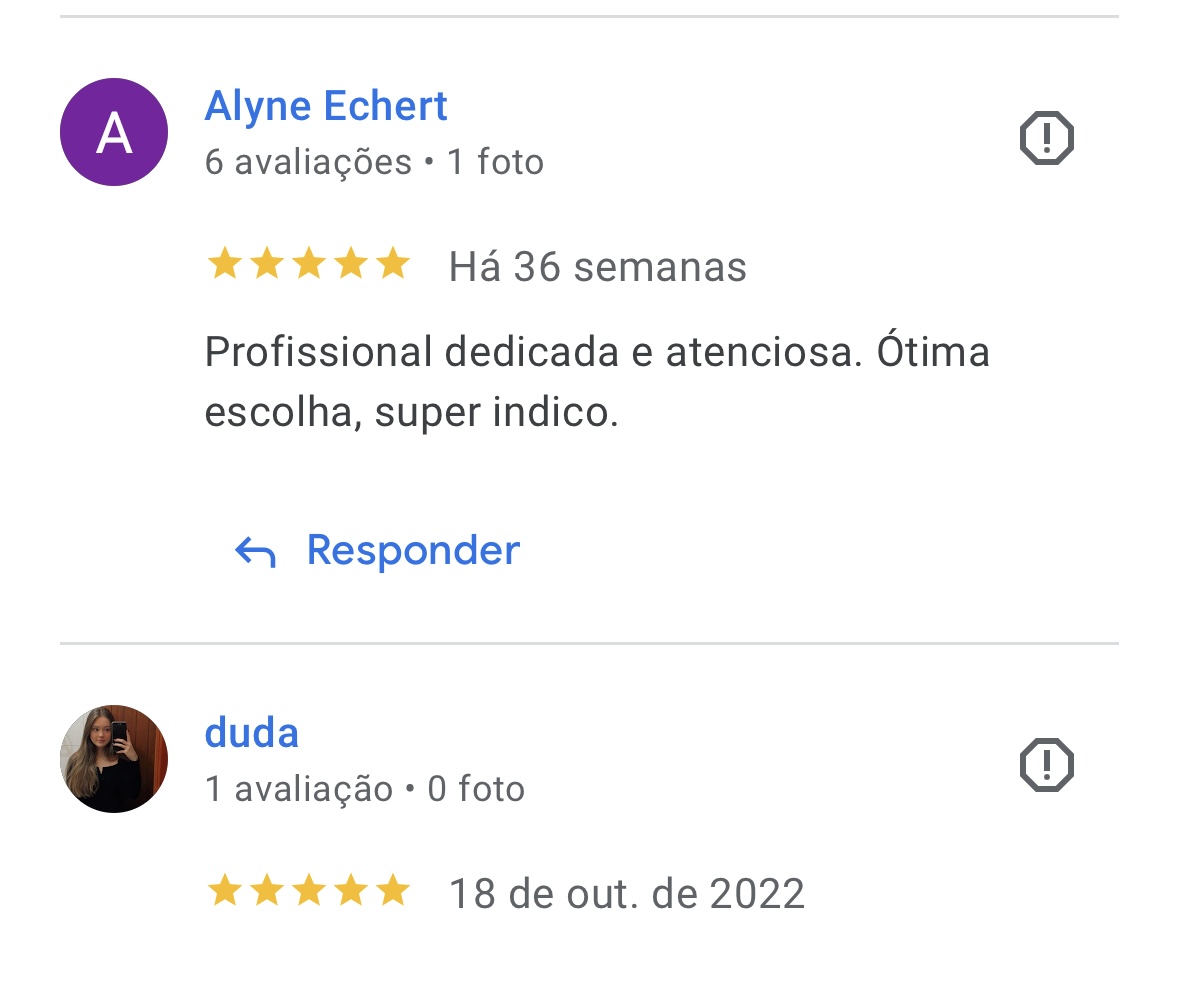
Task: Tap Alyne Echert's purple avatar
Action: click(114, 132)
